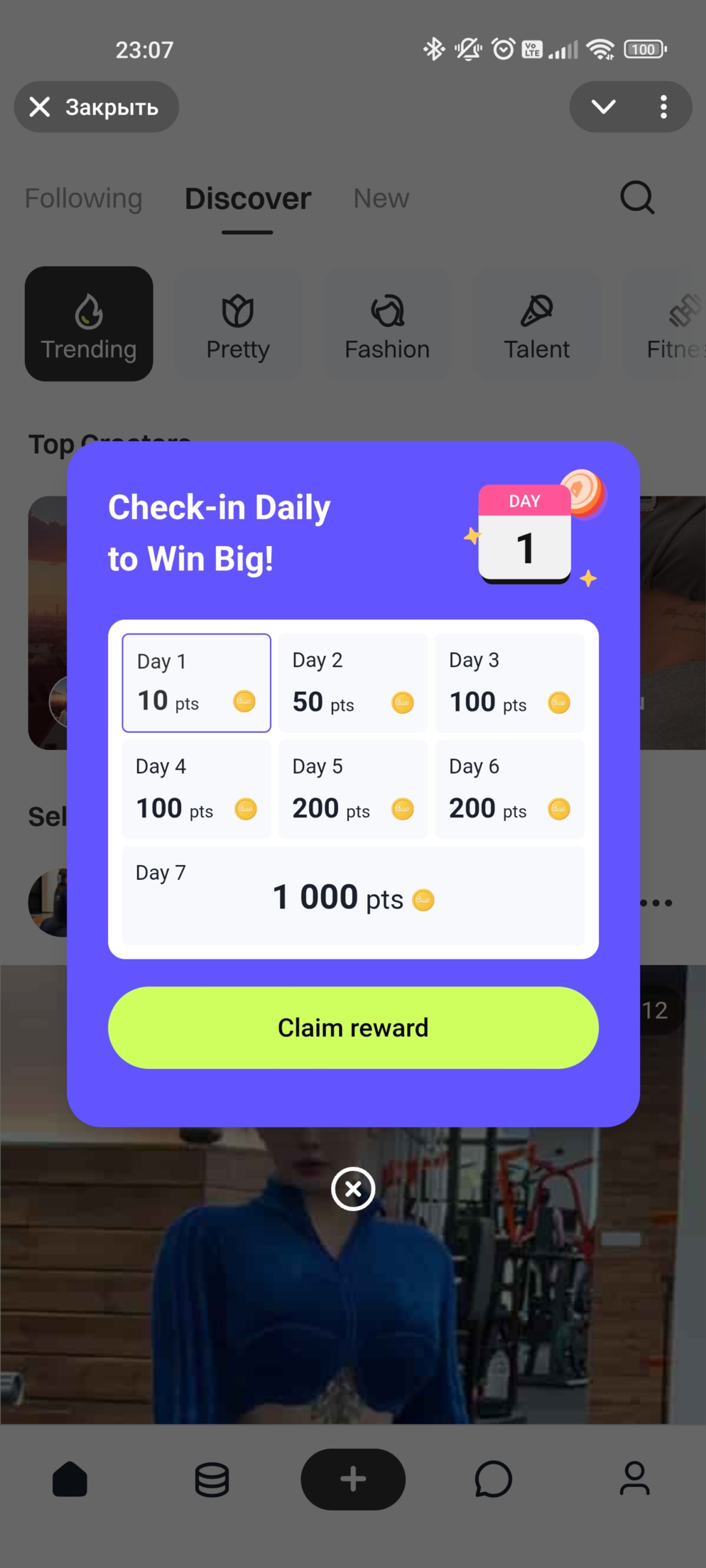The height and width of the screenshot is (1568, 706).
Task: Go to the home tab
Action: click(70, 1478)
